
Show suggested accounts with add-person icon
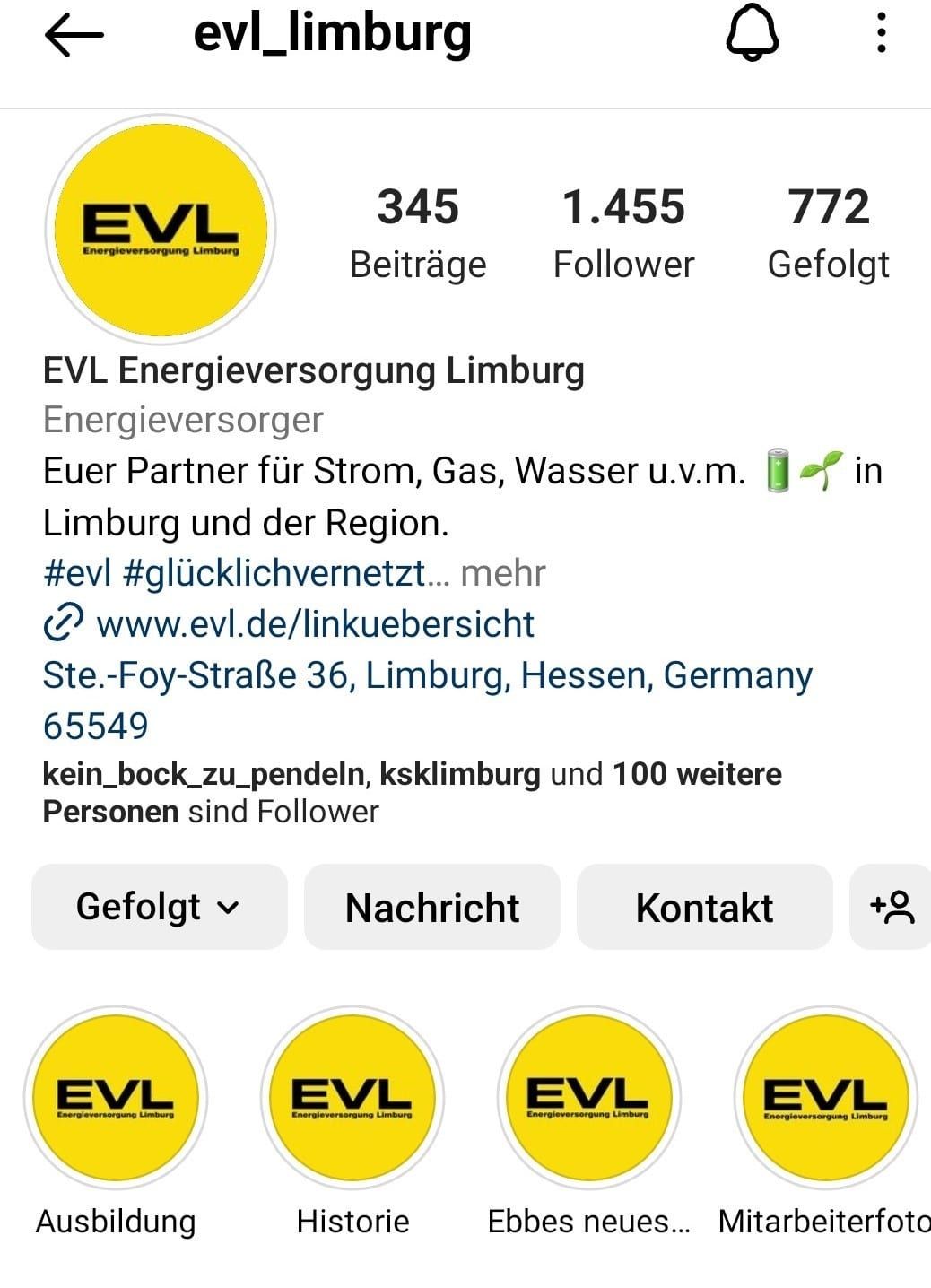click(x=892, y=907)
